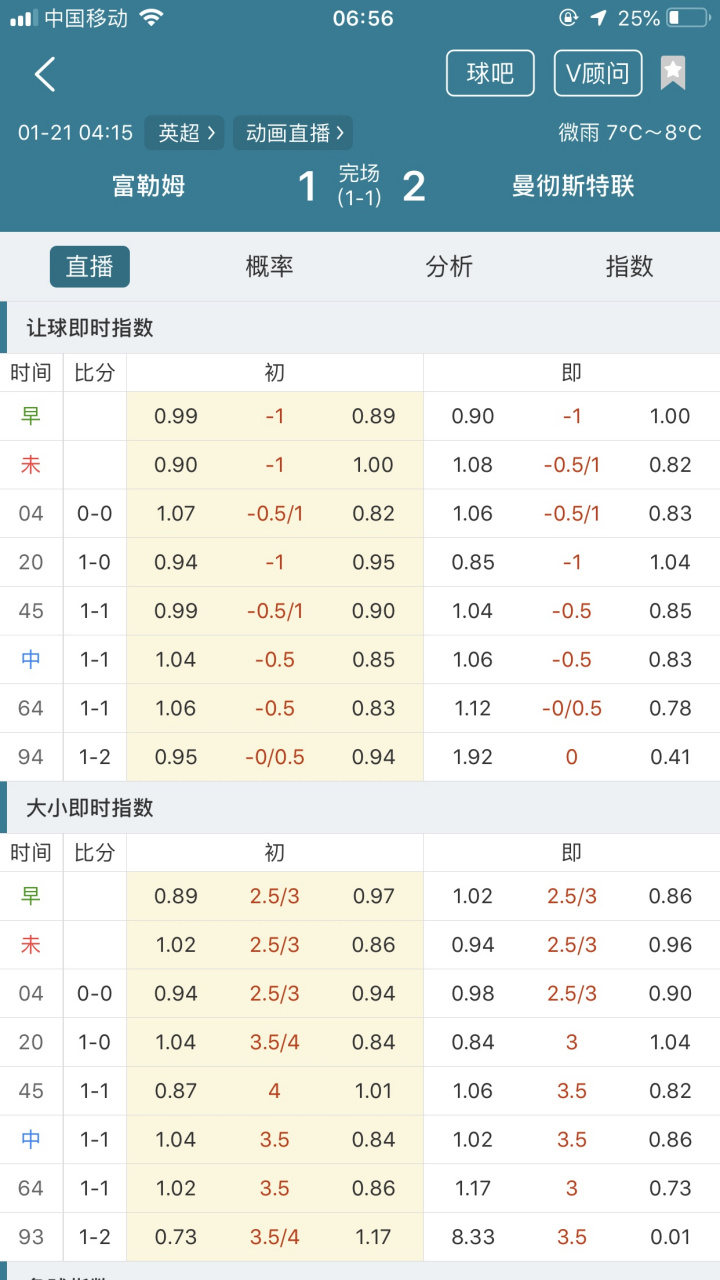Click the 球吧 button

pos(489,72)
